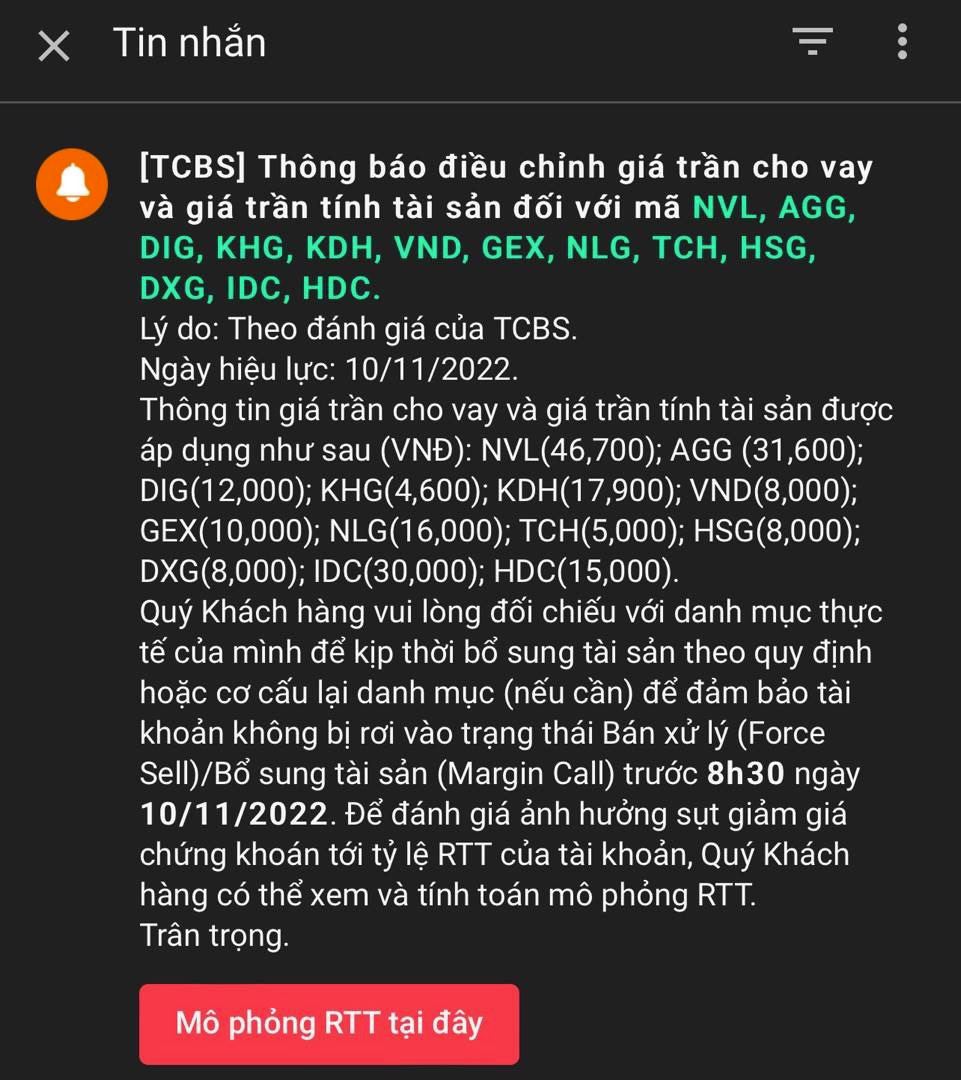Image resolution: width=961 pixels, height=1080 pixels.
Task: Open the message filter icon
Action: [x=812, y=42]
